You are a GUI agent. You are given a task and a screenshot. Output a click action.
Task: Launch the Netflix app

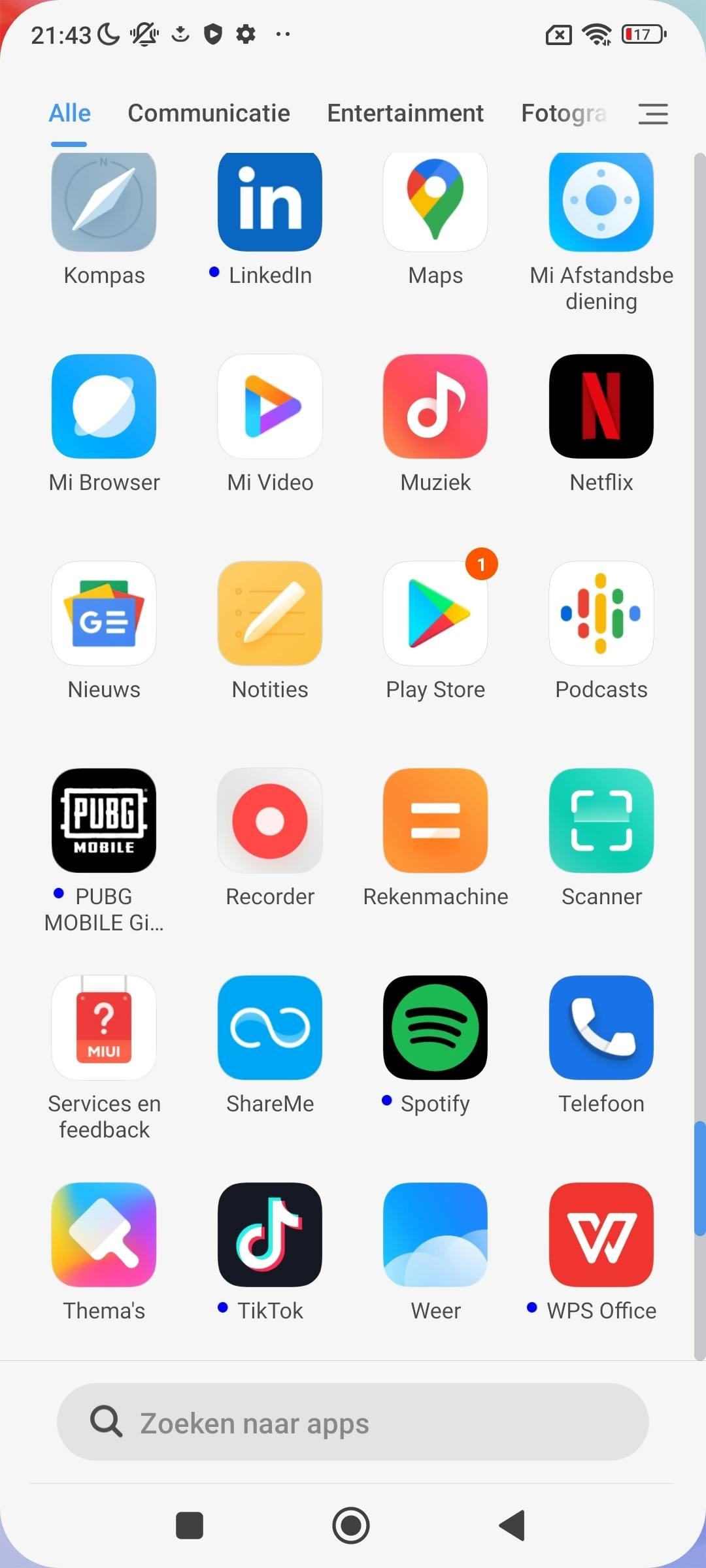click(601, 406)
